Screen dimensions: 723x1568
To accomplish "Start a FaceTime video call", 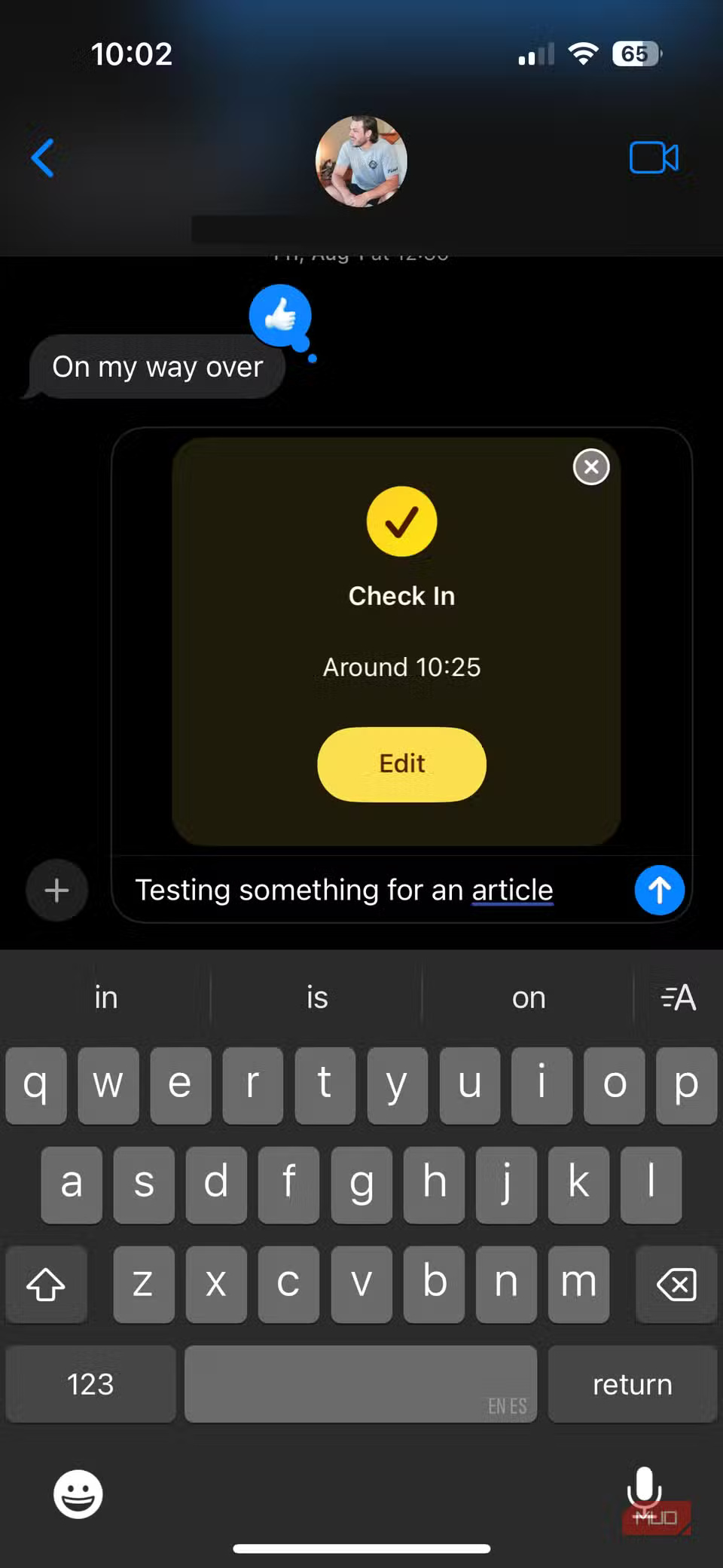I will 653,157.
